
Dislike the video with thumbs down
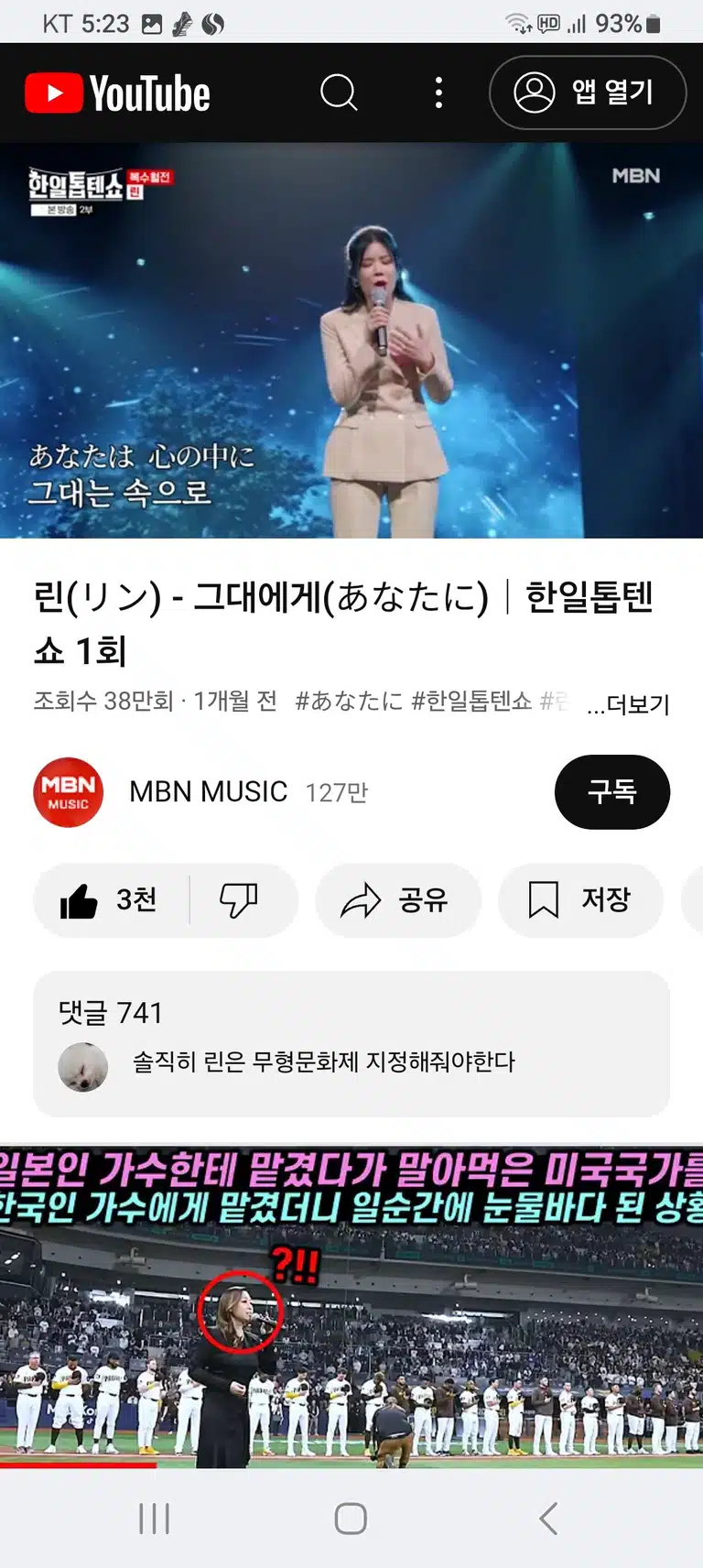coord(240,900)
